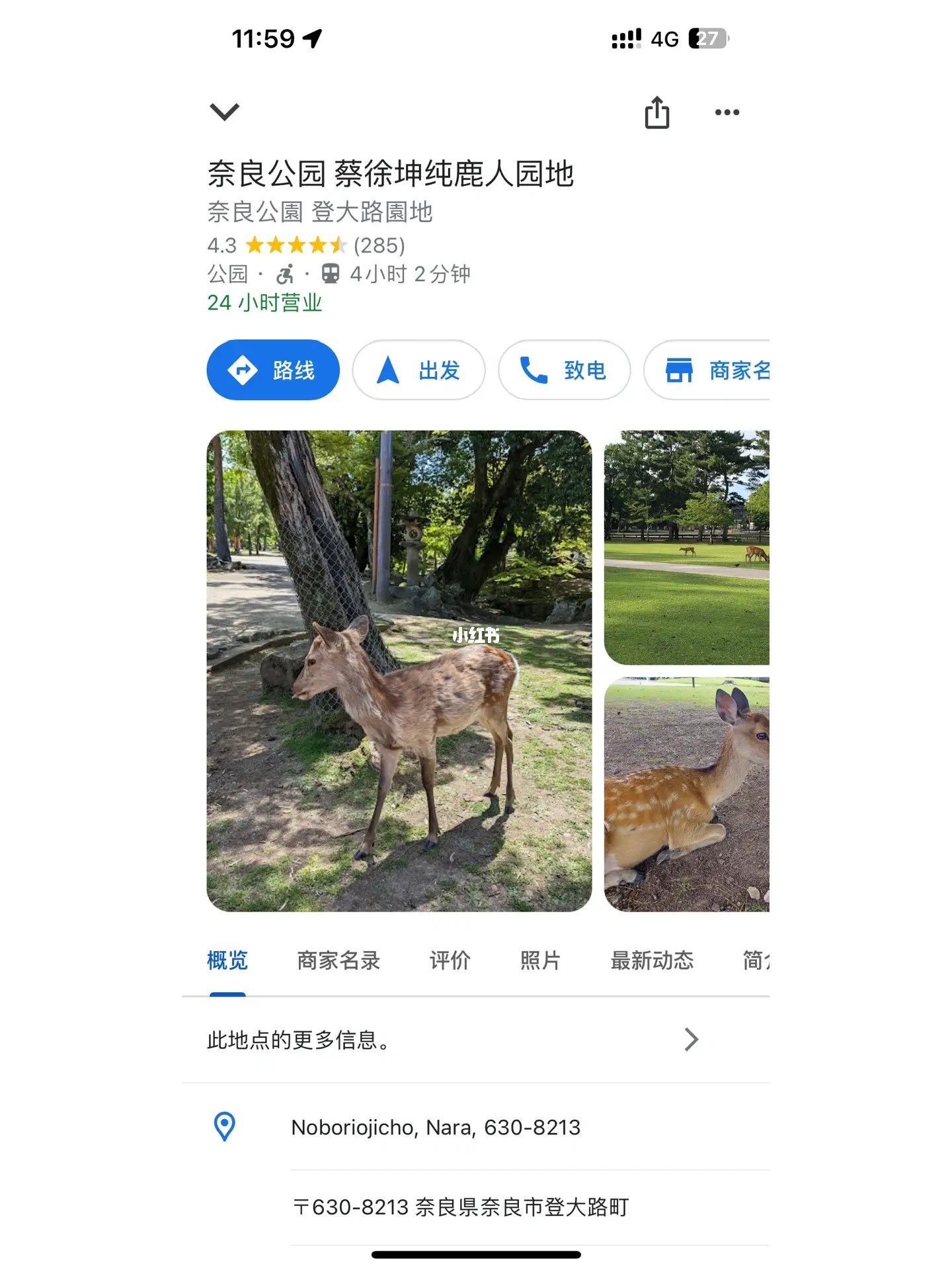Image resolution: width=952 pixels, height=1270 pixels.
Task: Open the 路线 directions icon
Action: tap(244, 370)
